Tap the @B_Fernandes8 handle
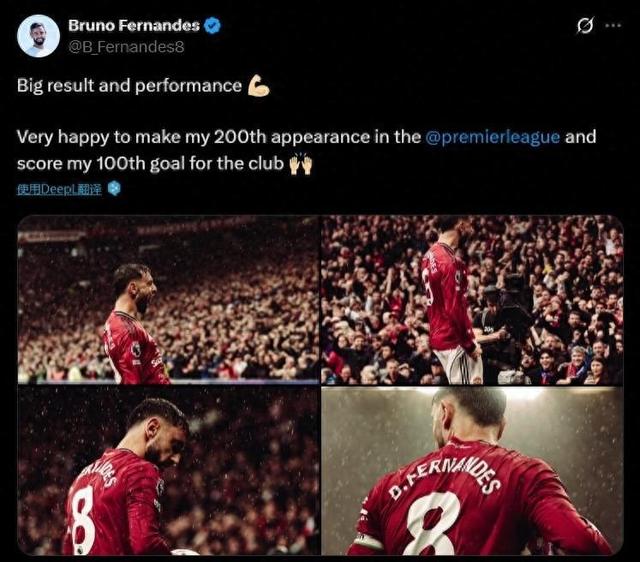The image size is (640, 562). (125, 45)
